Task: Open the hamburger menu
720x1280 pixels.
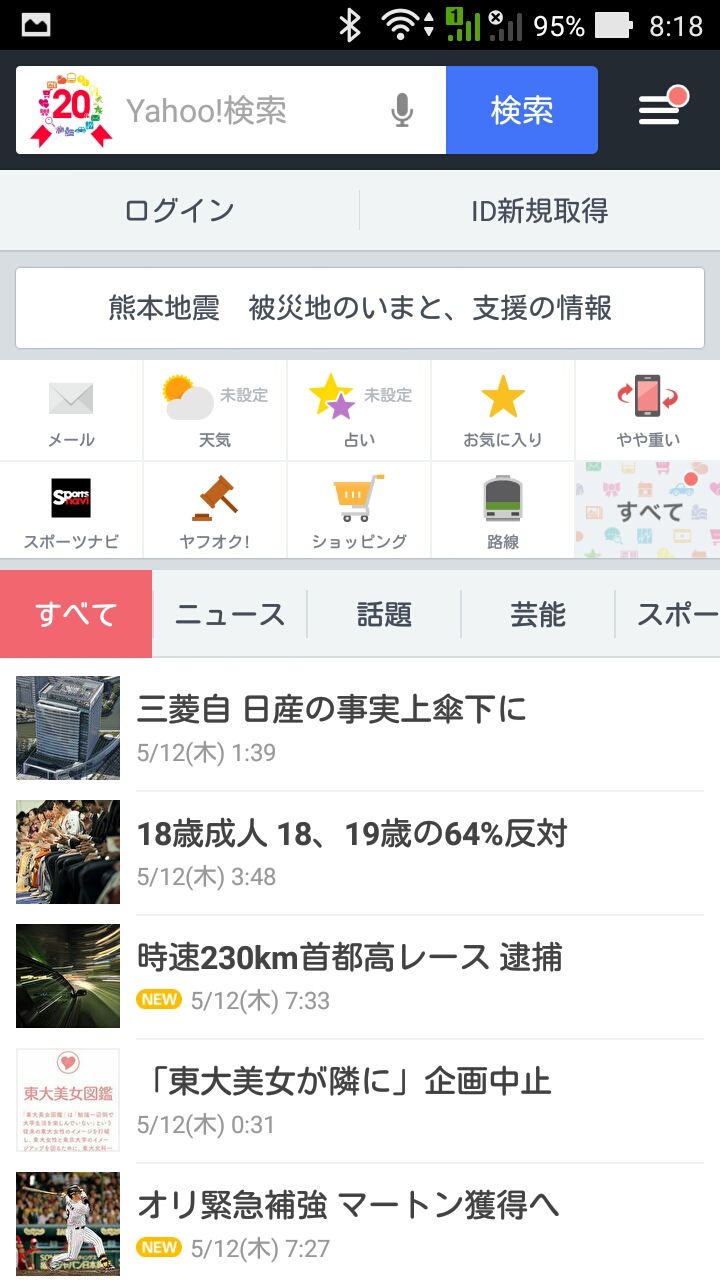Action: (660, 110)
